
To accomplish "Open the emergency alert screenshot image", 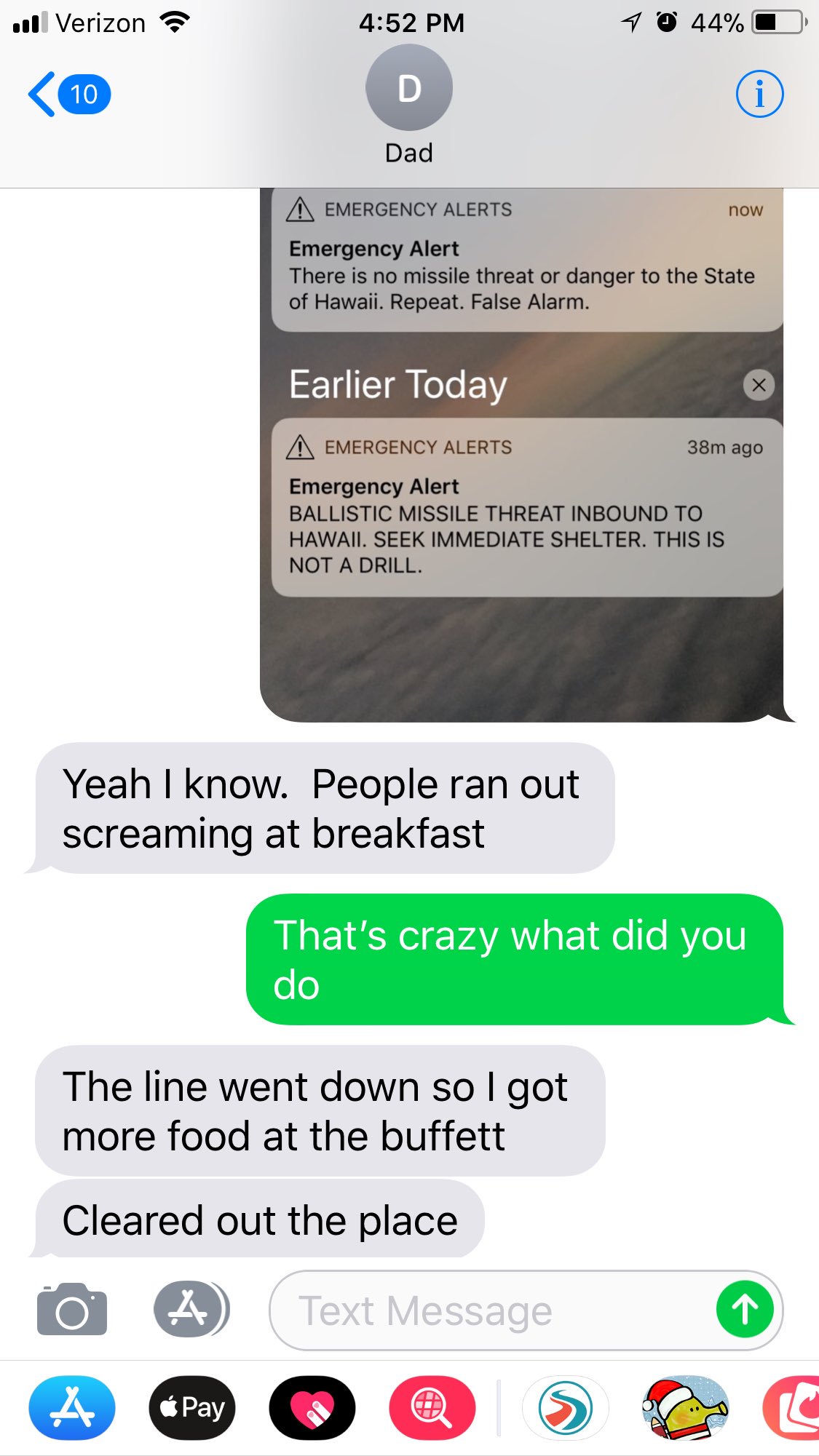I will 521,455.
